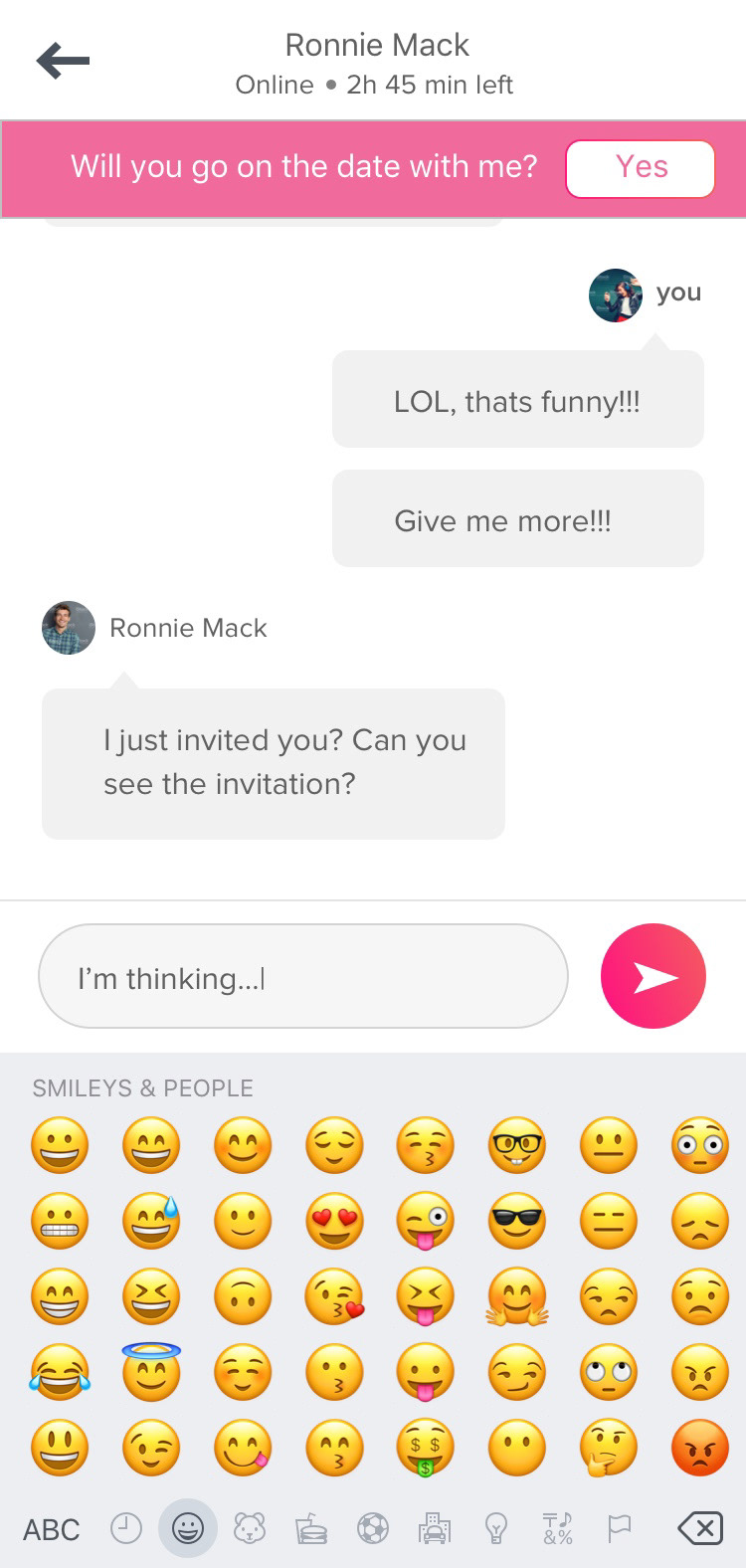The width and height of the screenshot is (746, 1568).
Task: Select the Sports emoji category
Action: (373, 1528)
